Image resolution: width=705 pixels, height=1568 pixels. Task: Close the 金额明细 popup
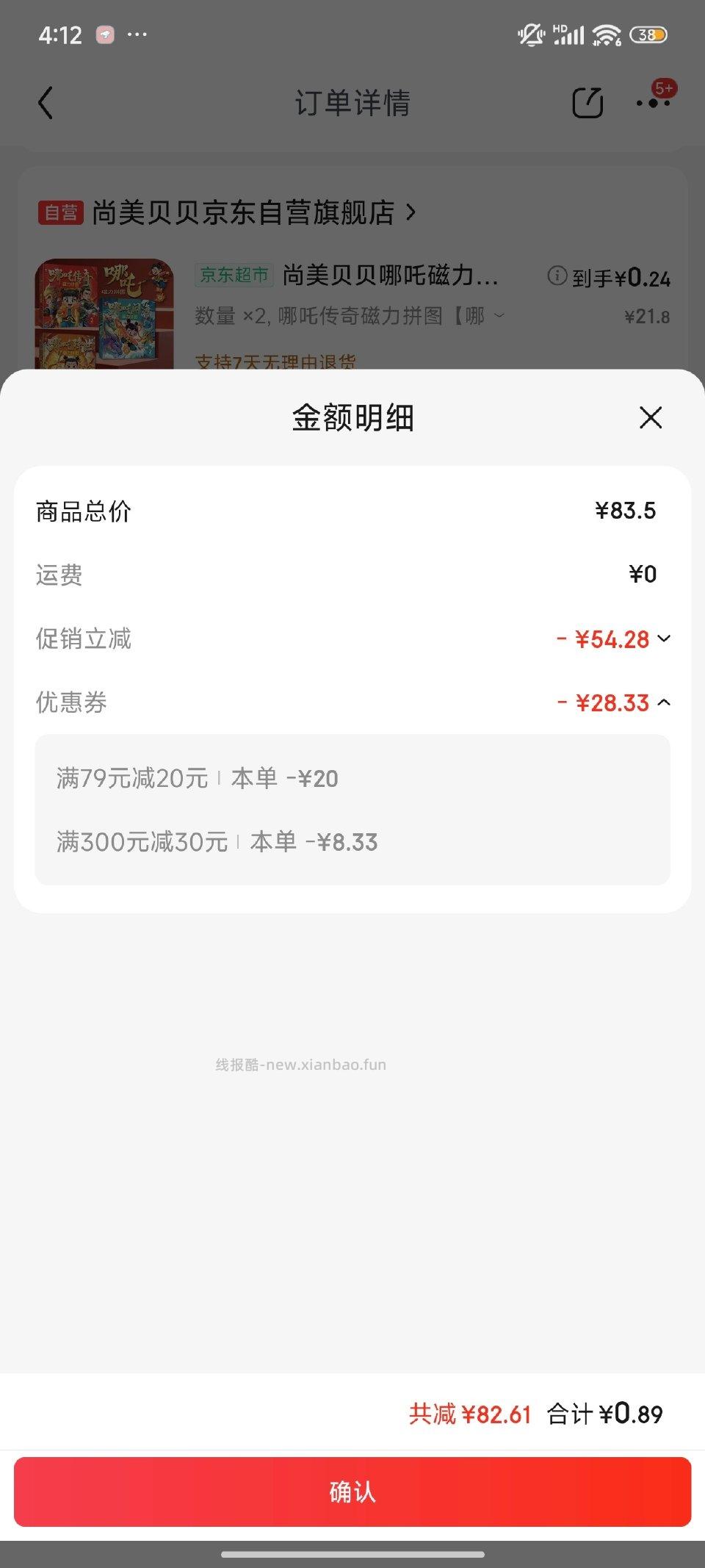point(651,417)
